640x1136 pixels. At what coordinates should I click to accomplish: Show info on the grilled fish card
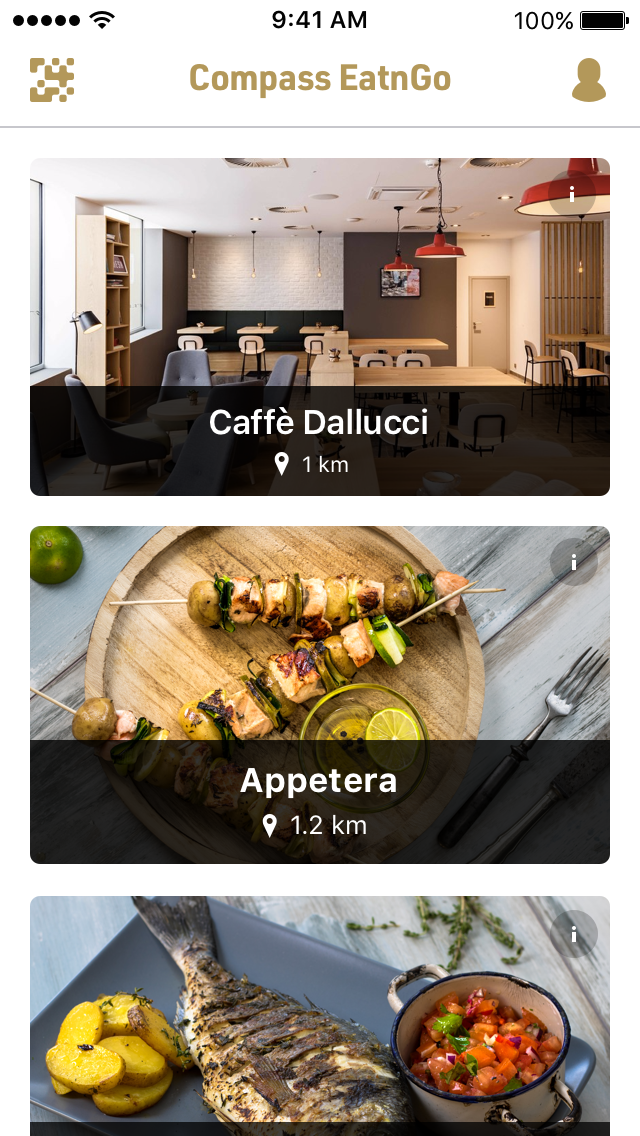(x=574, y=934)
